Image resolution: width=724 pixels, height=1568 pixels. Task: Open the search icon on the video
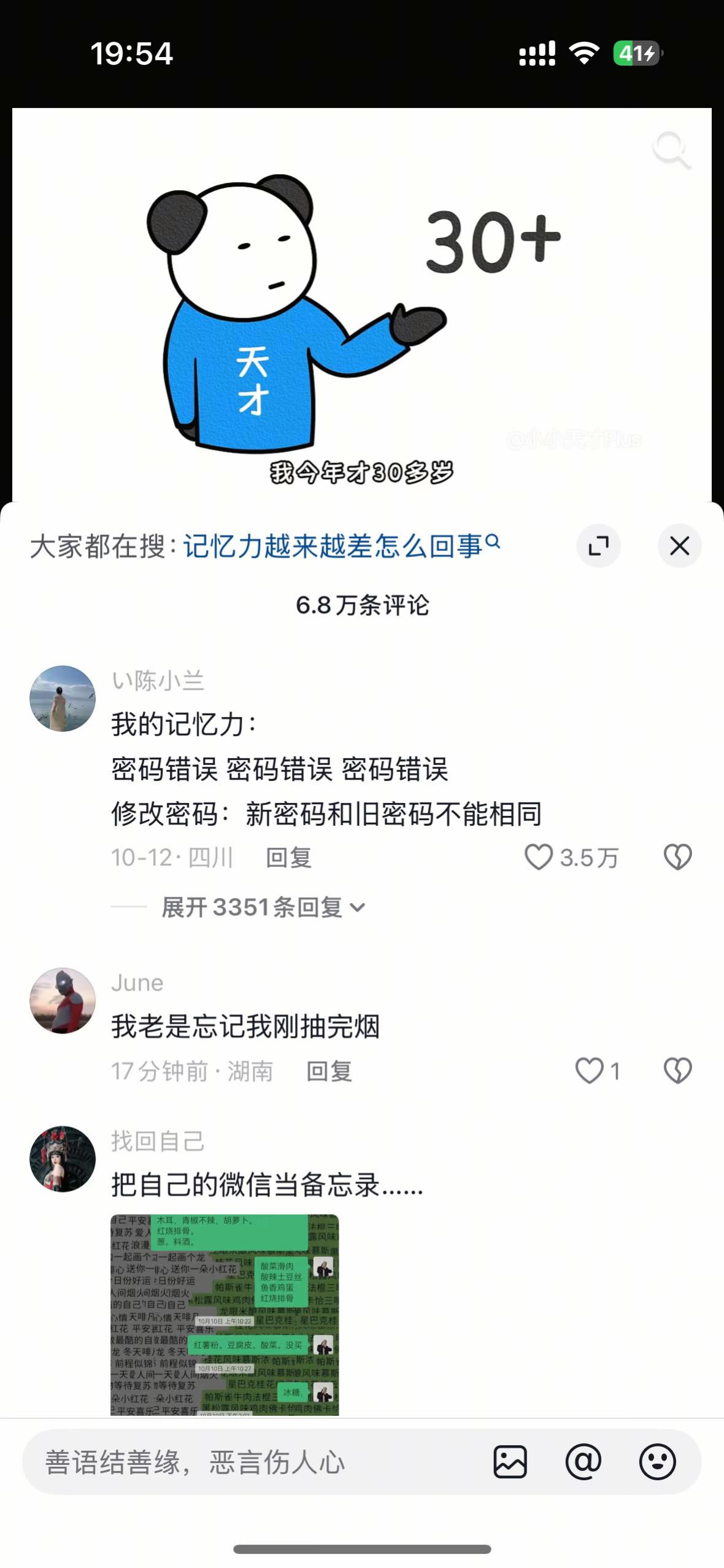coord(672,149)
